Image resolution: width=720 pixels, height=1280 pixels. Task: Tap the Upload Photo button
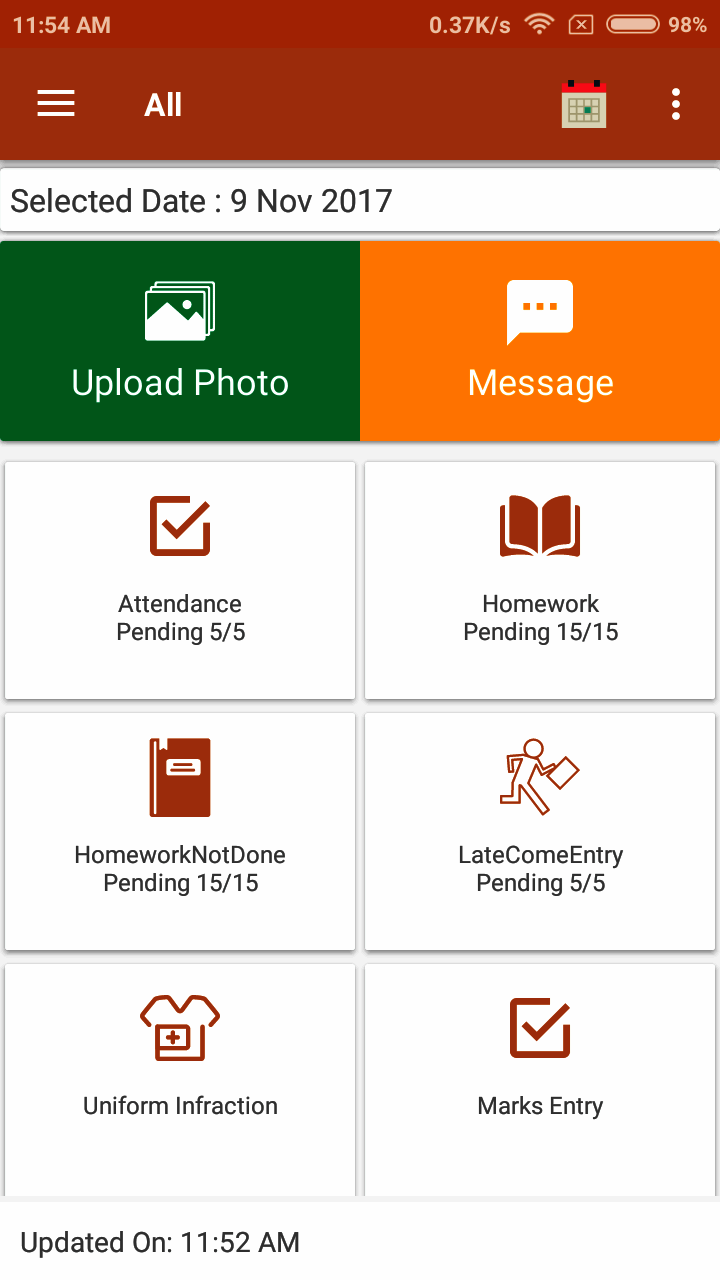(x=180, y=340)
